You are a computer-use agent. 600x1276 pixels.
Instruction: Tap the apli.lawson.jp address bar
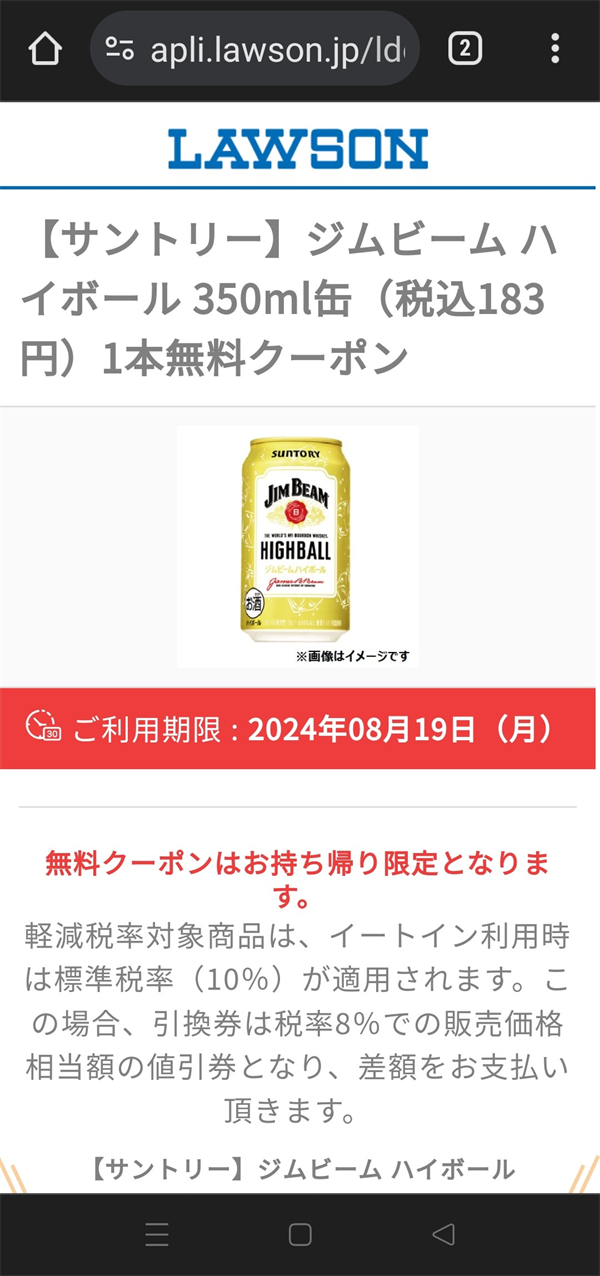[255, 49]
